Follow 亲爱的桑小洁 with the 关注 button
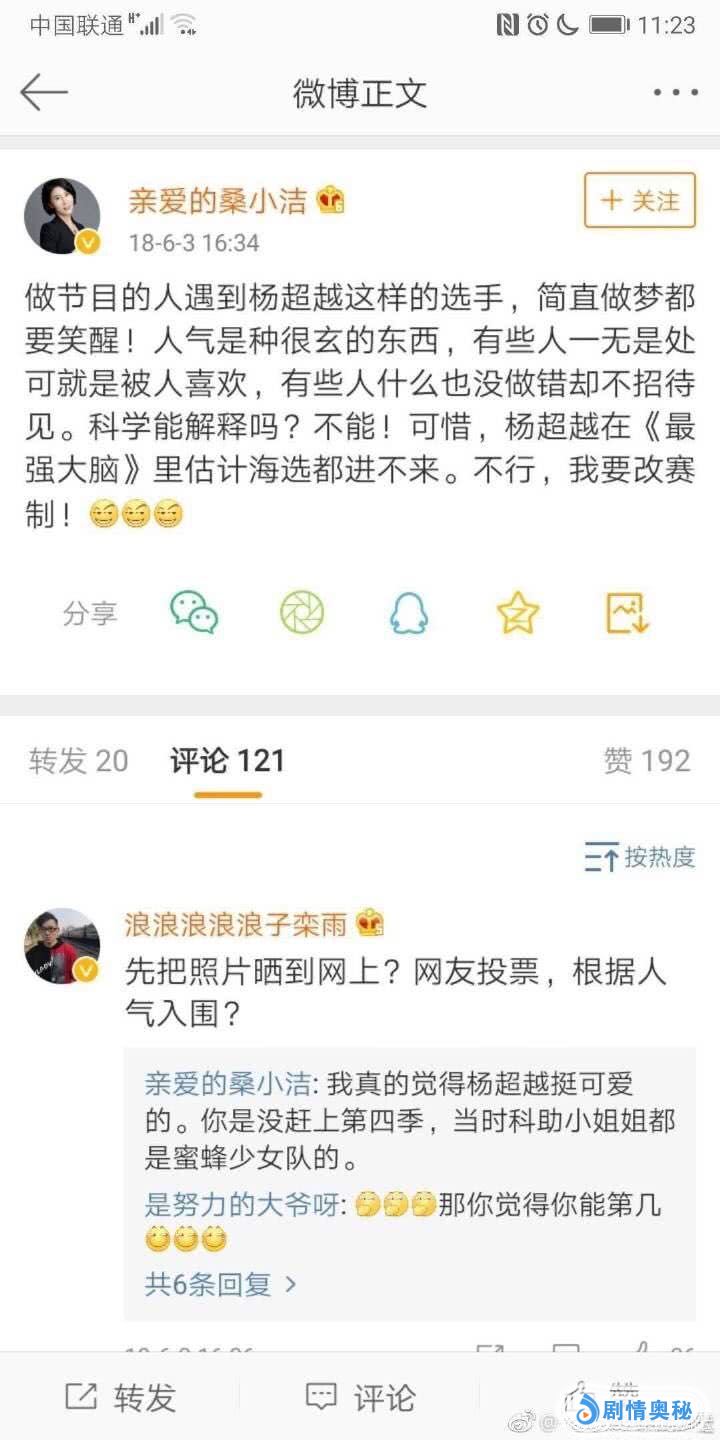Screen dimensions: 720x1440 click(640, 201)
